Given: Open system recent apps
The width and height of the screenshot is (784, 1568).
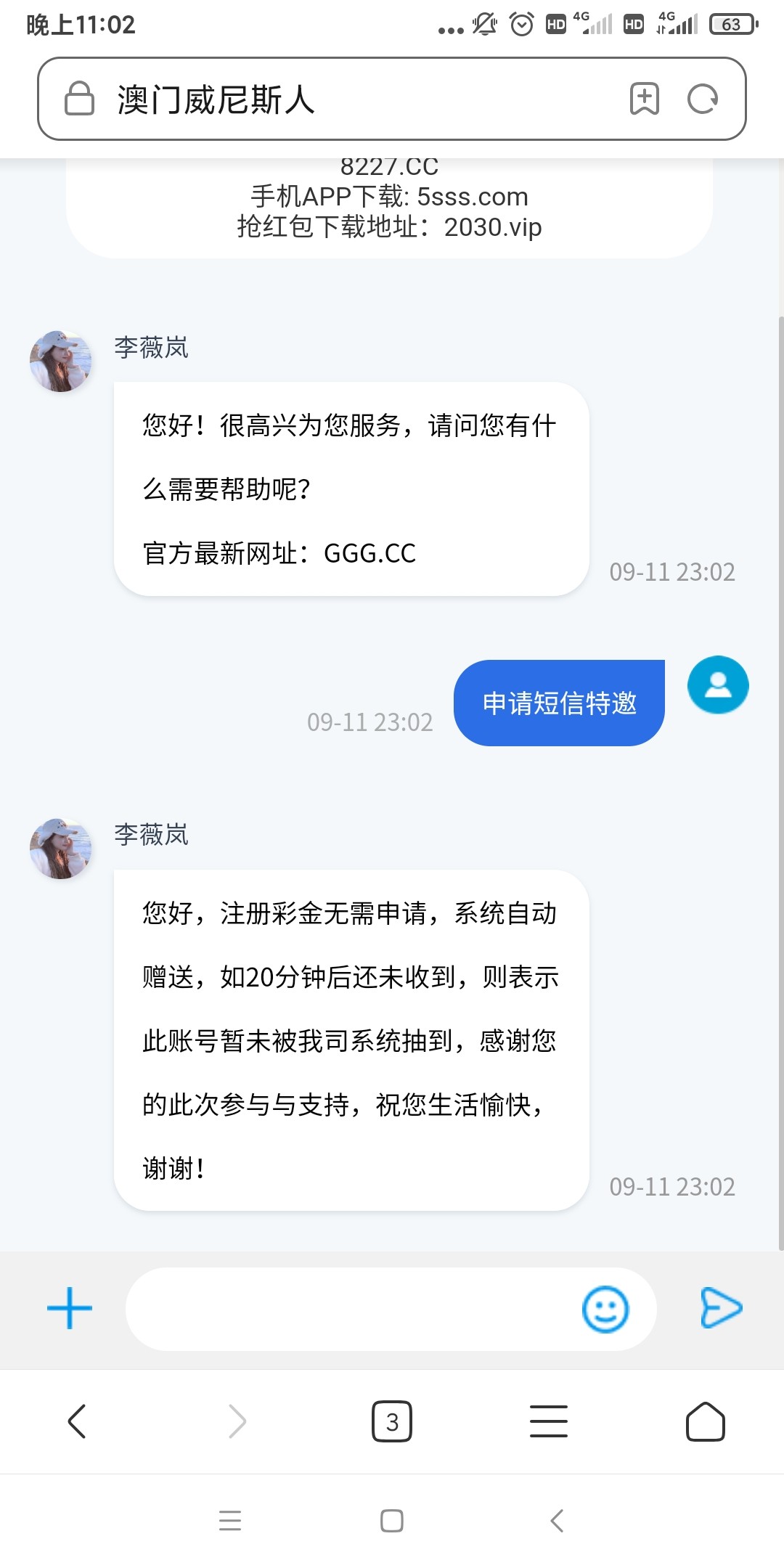Looking at the screenshot, I should [x=230, y=1520].
